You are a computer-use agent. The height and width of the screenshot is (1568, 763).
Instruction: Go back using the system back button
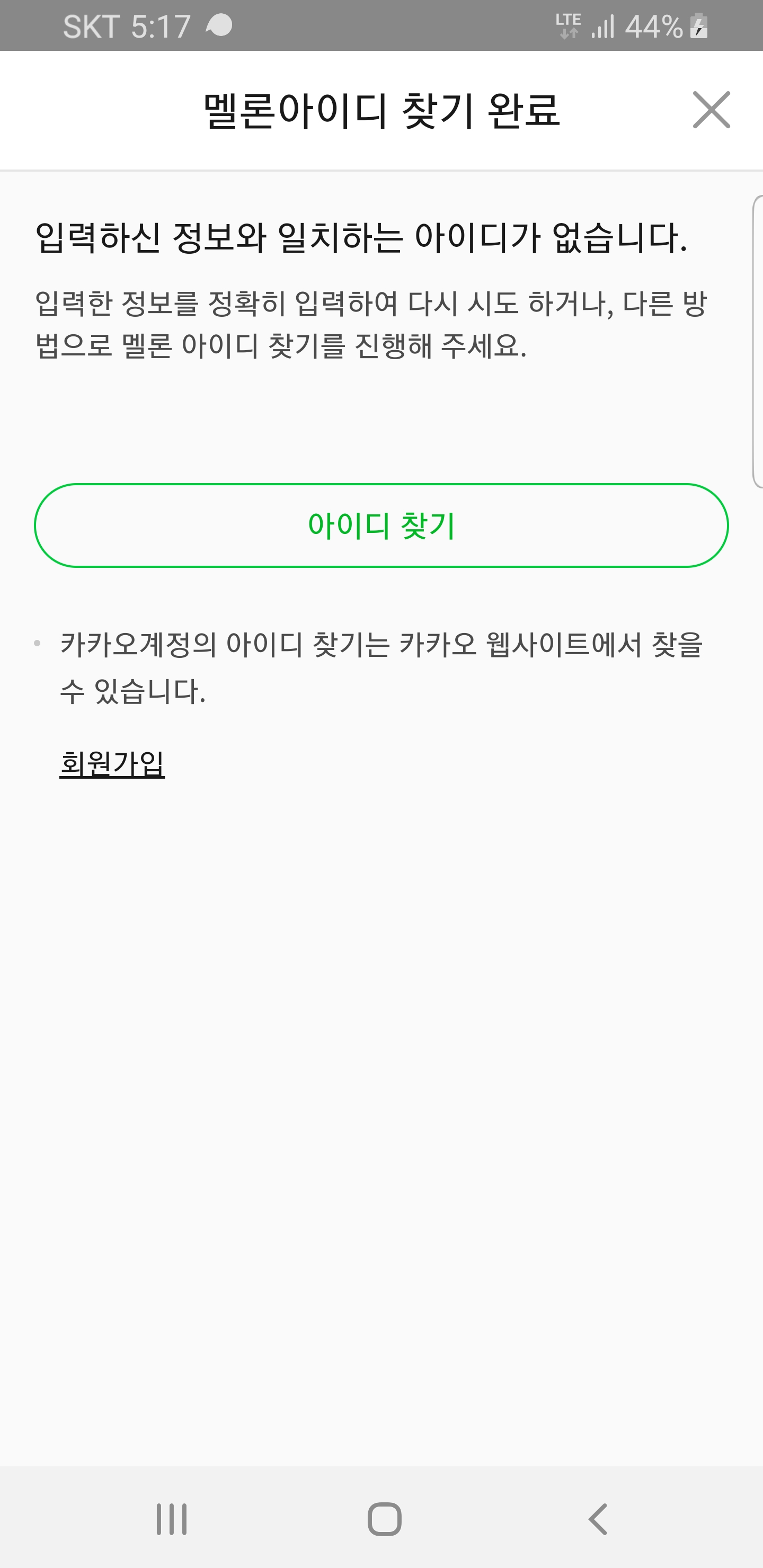597,1519
